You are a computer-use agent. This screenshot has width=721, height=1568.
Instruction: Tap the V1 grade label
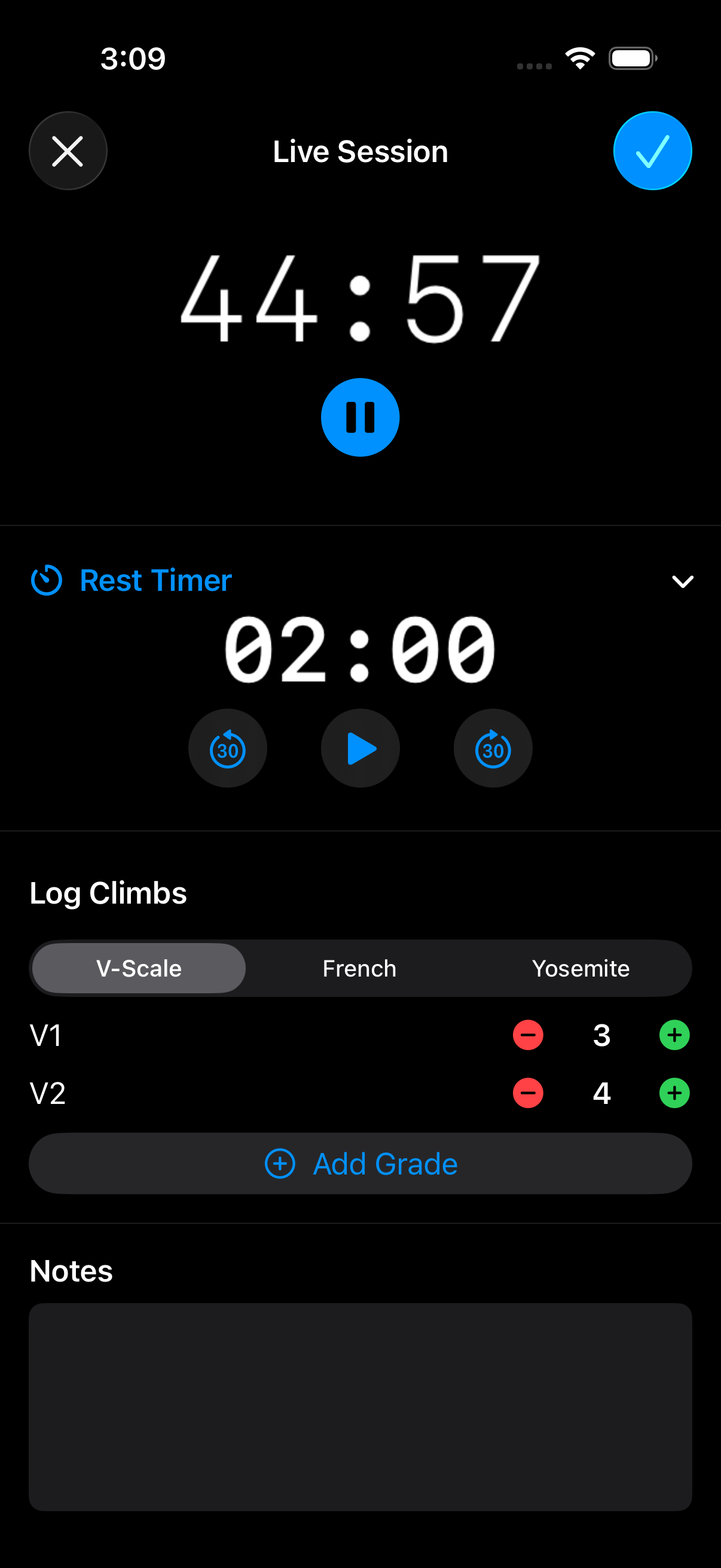coord(47,1035)
